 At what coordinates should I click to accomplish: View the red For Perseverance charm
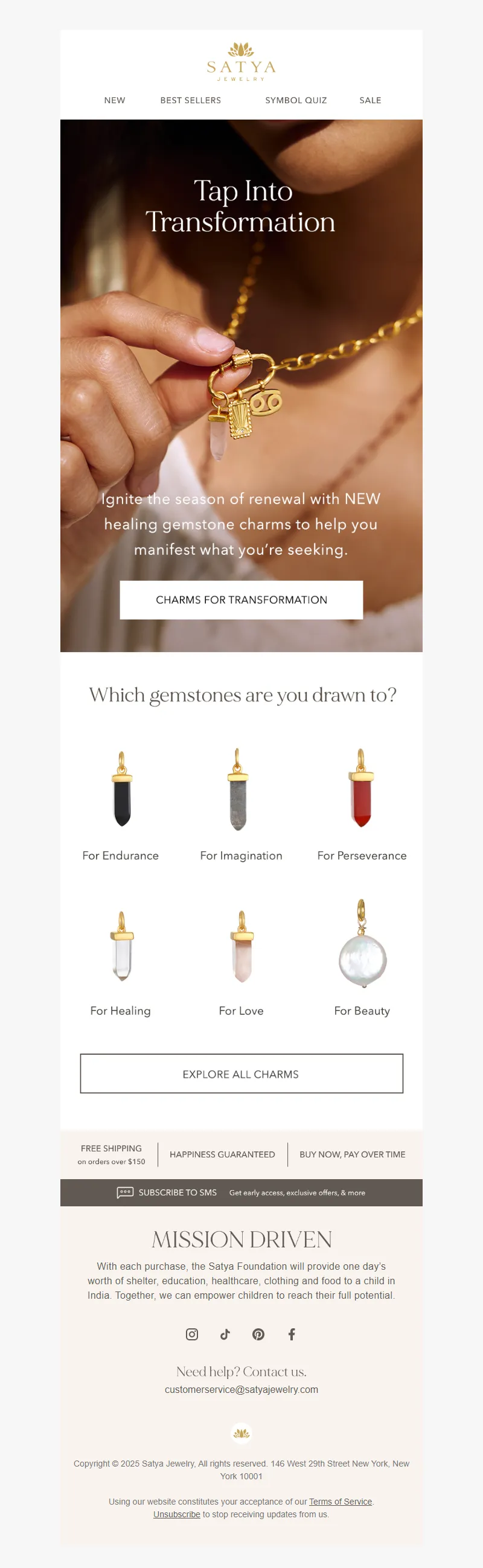[x=361, y=789]
